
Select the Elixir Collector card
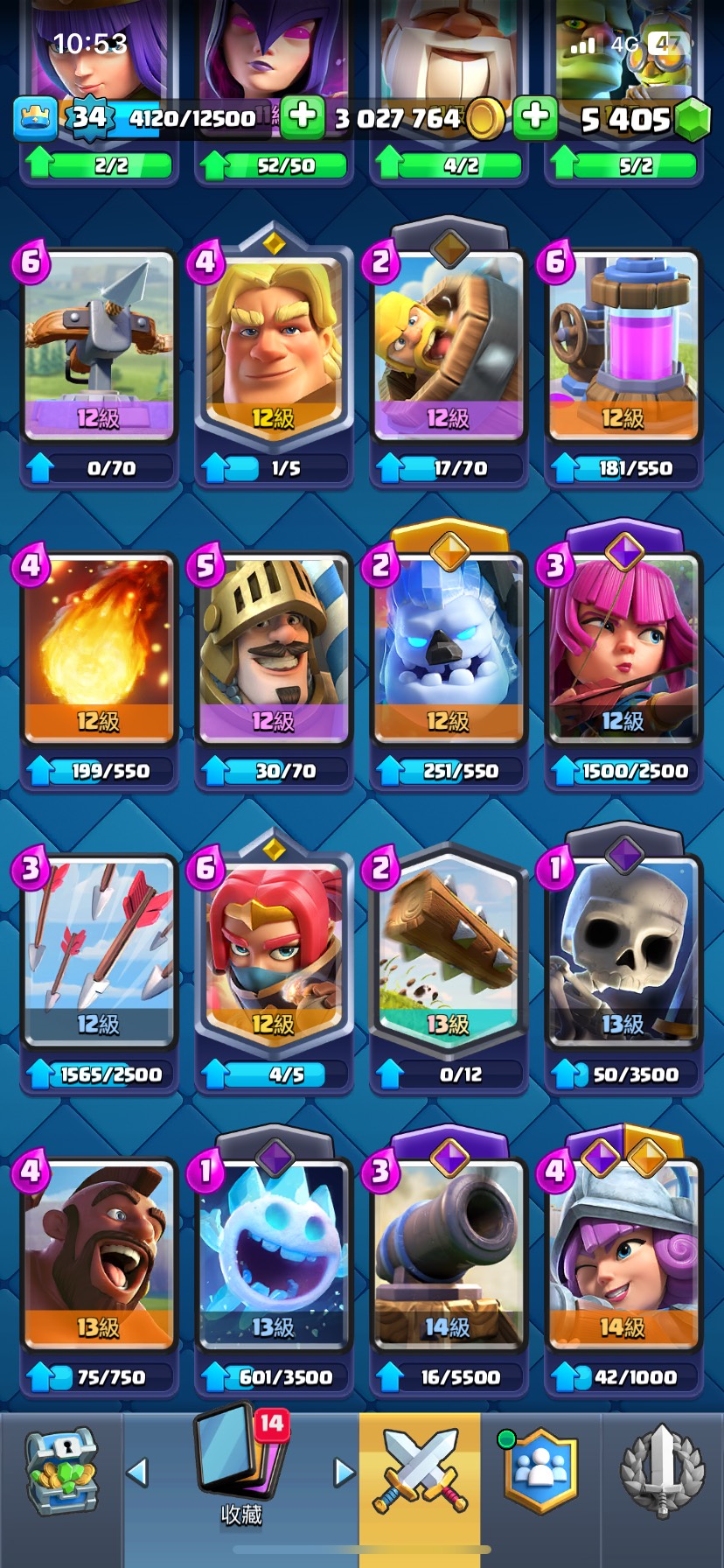(x=623, y=347)
